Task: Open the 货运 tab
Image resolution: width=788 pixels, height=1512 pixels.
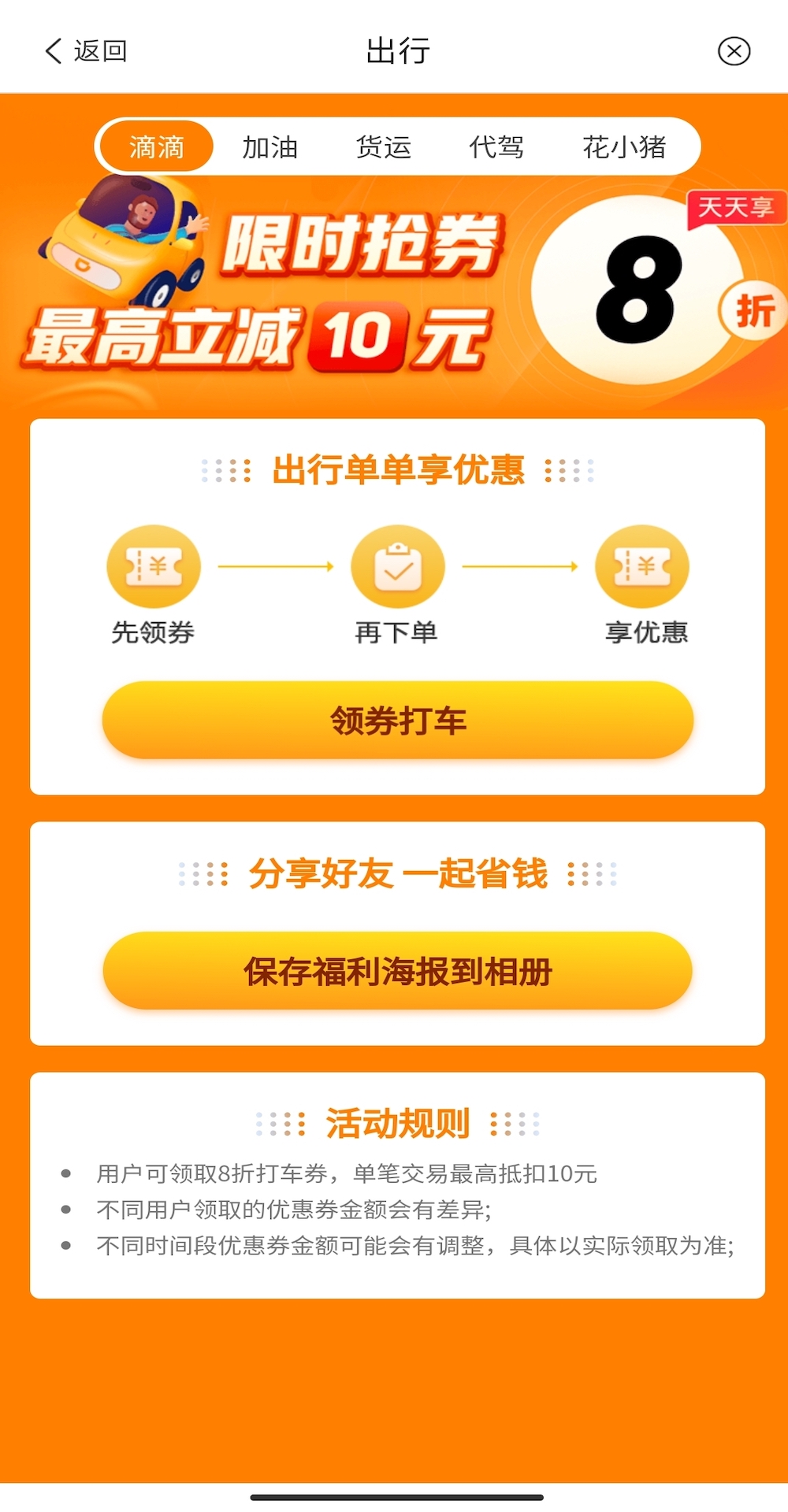Action: 383,147
